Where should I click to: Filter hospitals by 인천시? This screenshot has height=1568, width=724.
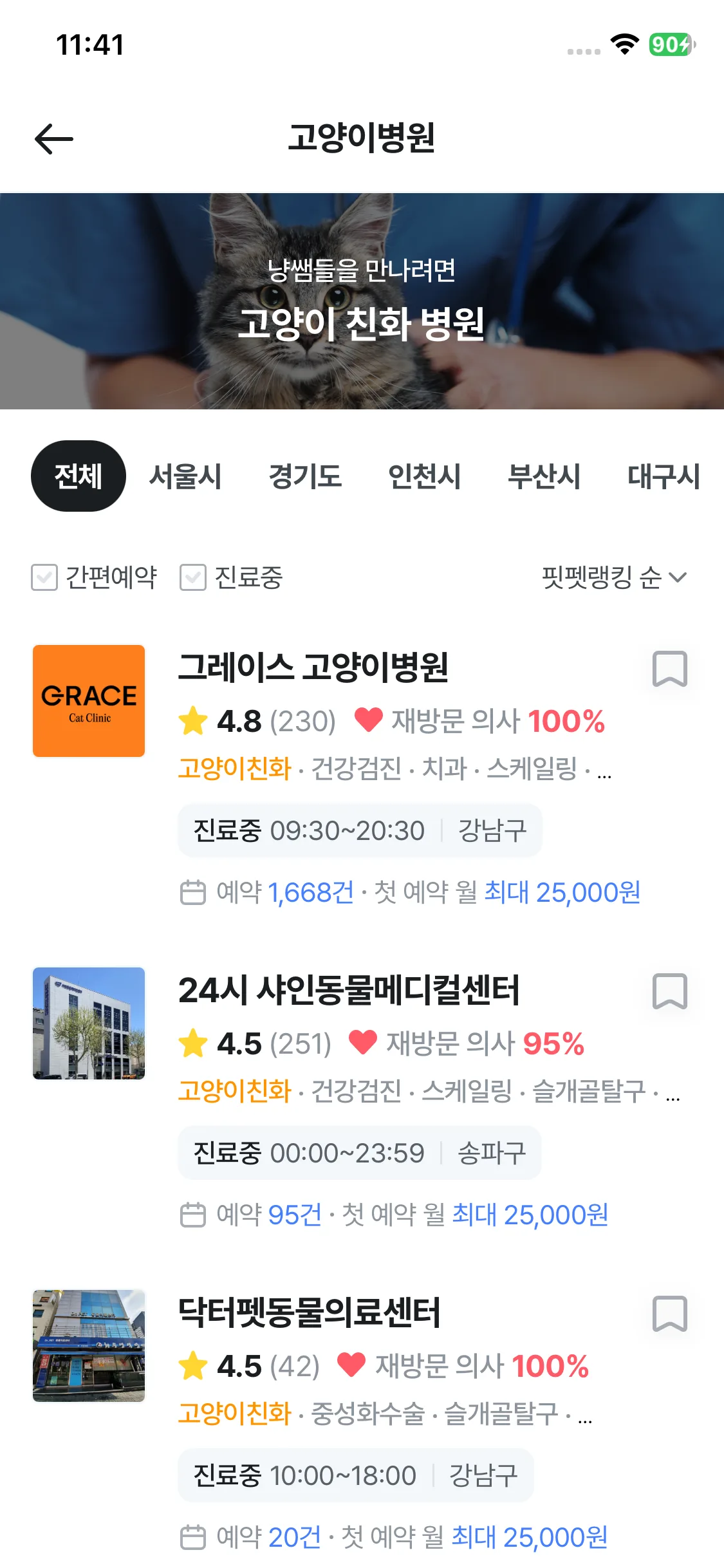click(x=424, y=476)
